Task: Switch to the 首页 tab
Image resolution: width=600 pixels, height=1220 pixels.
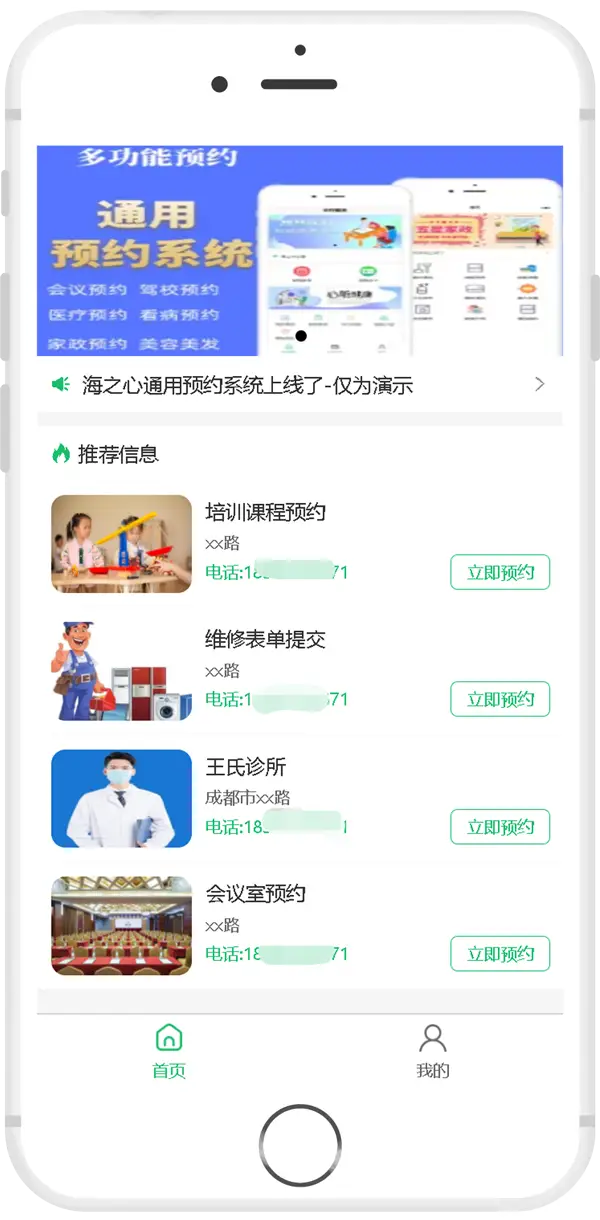Action: [169, 1050]
